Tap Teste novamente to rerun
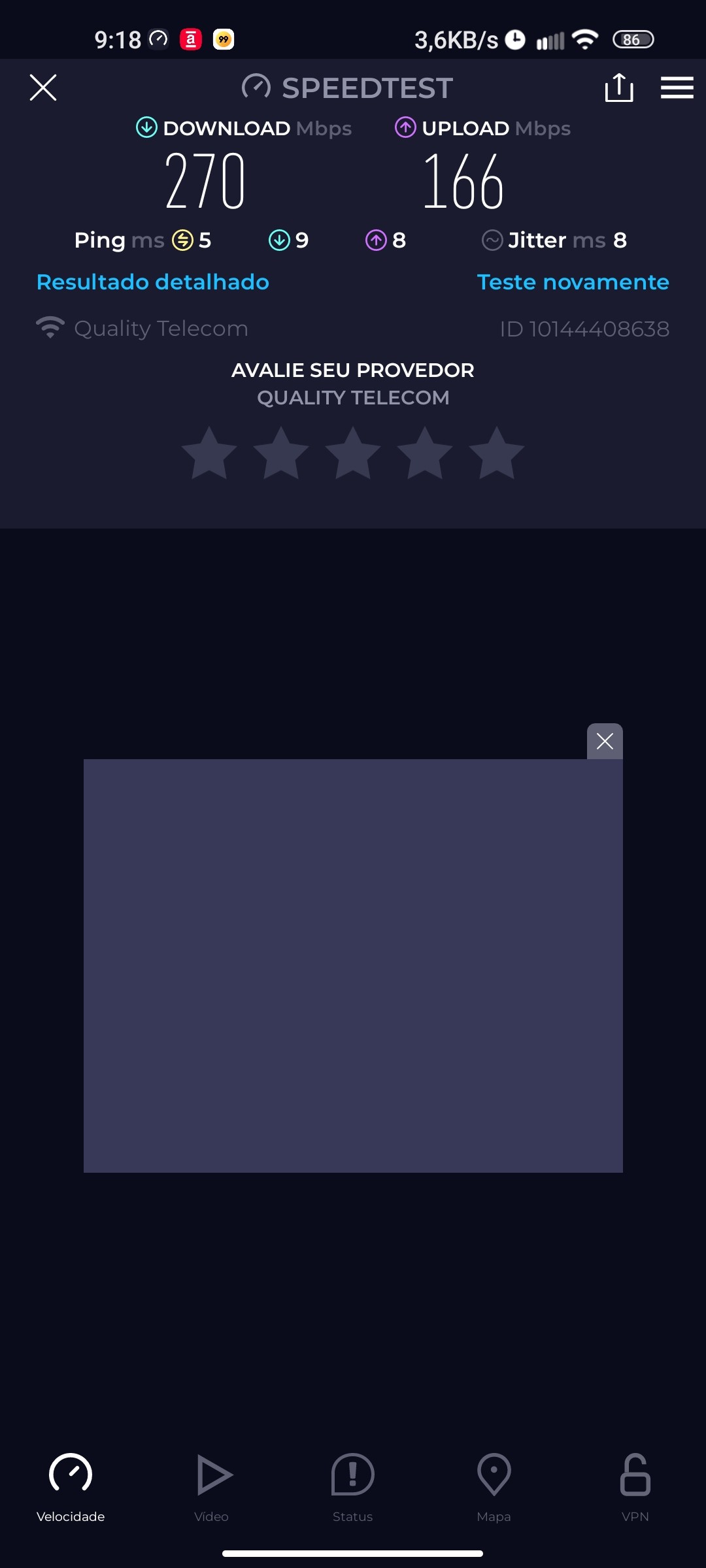Viewport: 706px width, 1568px height. click(x=573, y=282)
